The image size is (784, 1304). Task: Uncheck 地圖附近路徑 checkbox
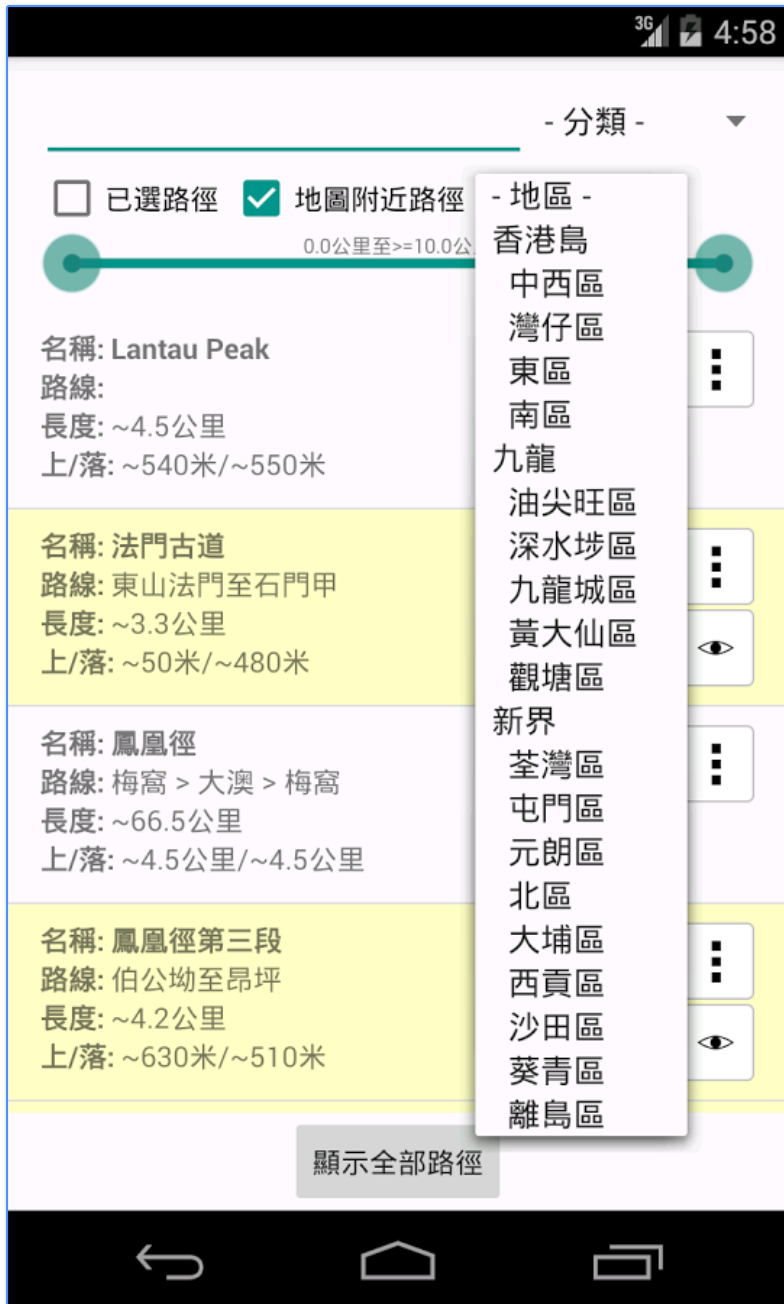pos(261,199)
